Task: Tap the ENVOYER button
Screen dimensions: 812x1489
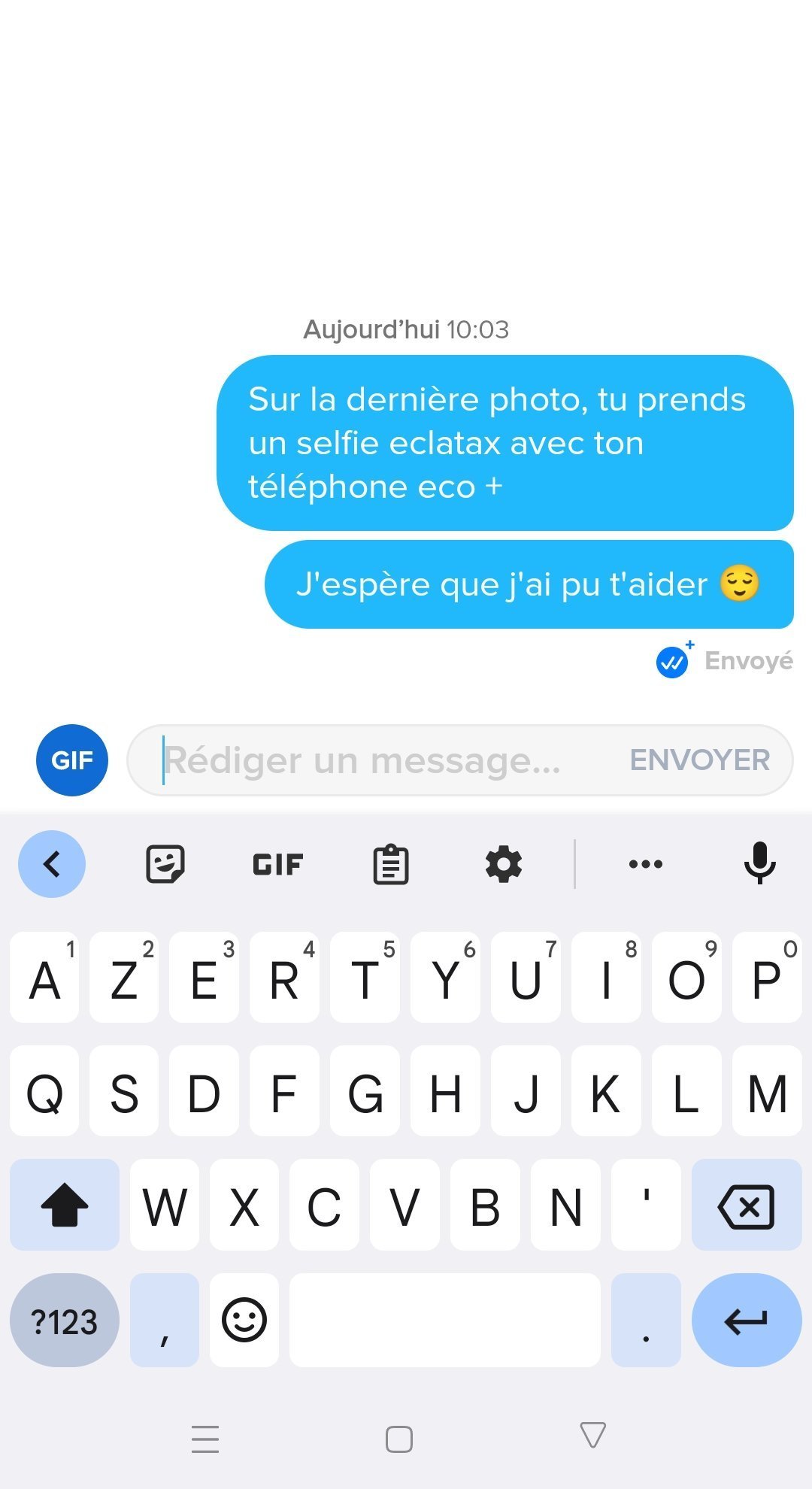Action: pyautogui.click(x=700, y=760)
